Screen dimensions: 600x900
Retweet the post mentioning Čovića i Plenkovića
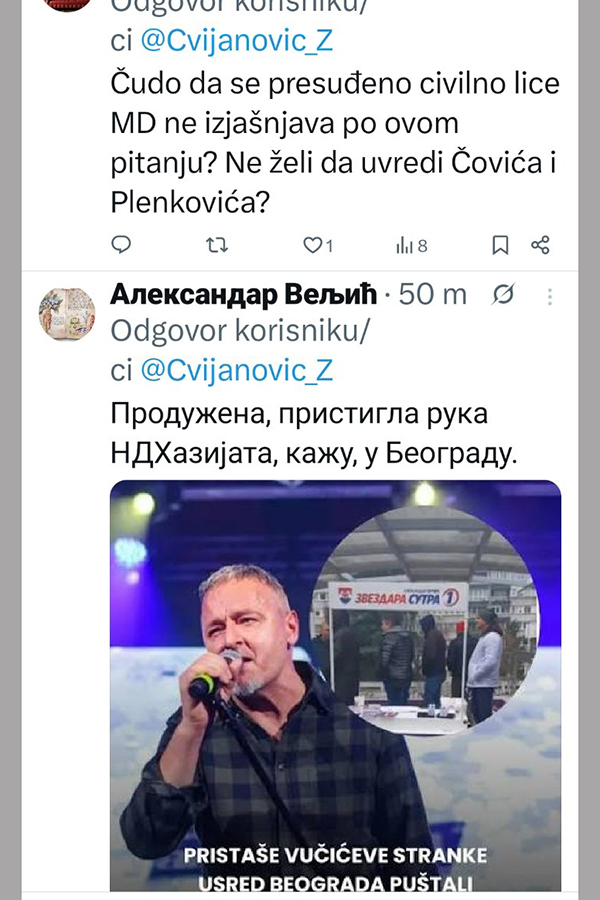coord(216,244)
